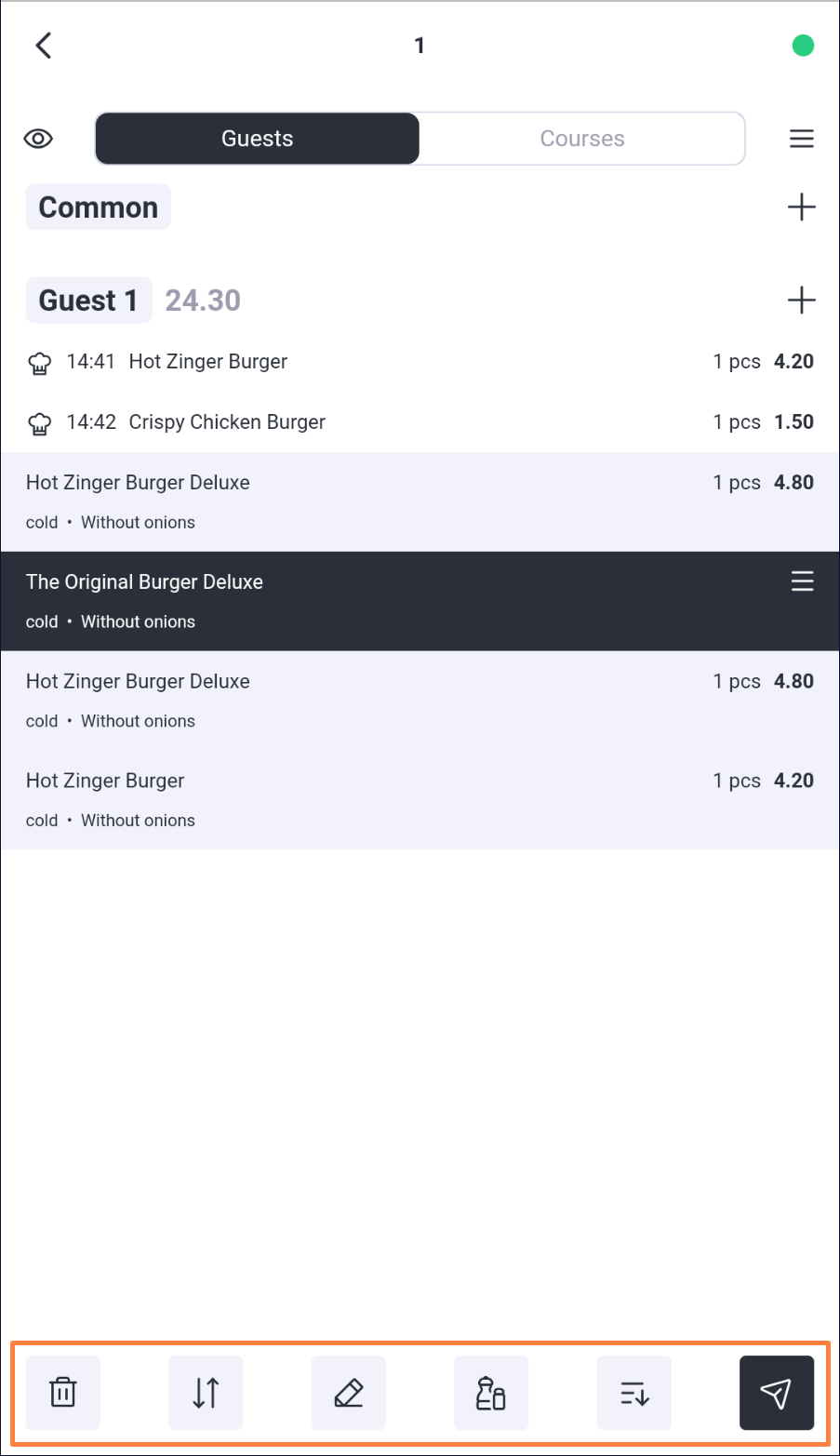Screen dimensions: 840x1456
Task: Send the order with paper plane button
Action: (777, 1393)
